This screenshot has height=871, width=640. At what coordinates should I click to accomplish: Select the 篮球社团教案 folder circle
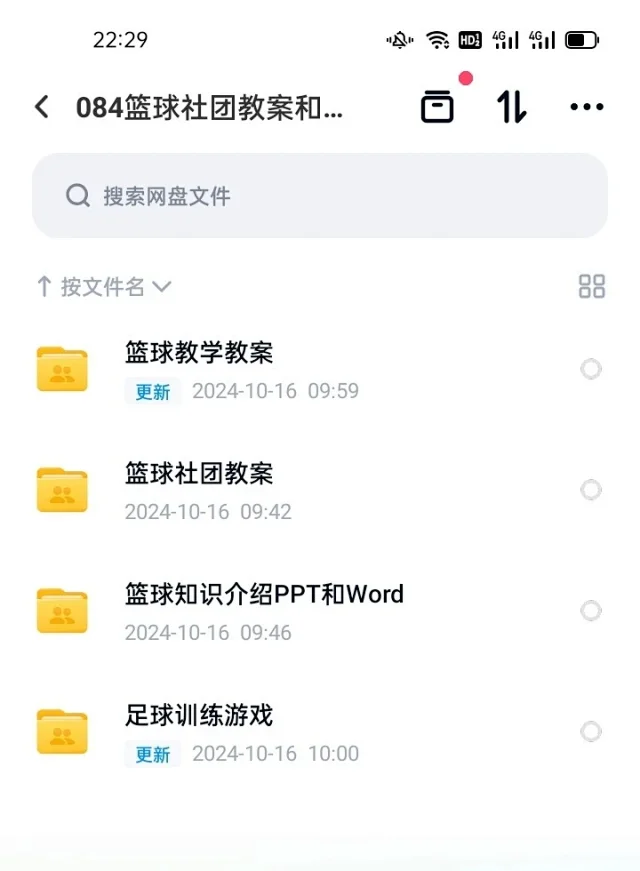[591, 490]
